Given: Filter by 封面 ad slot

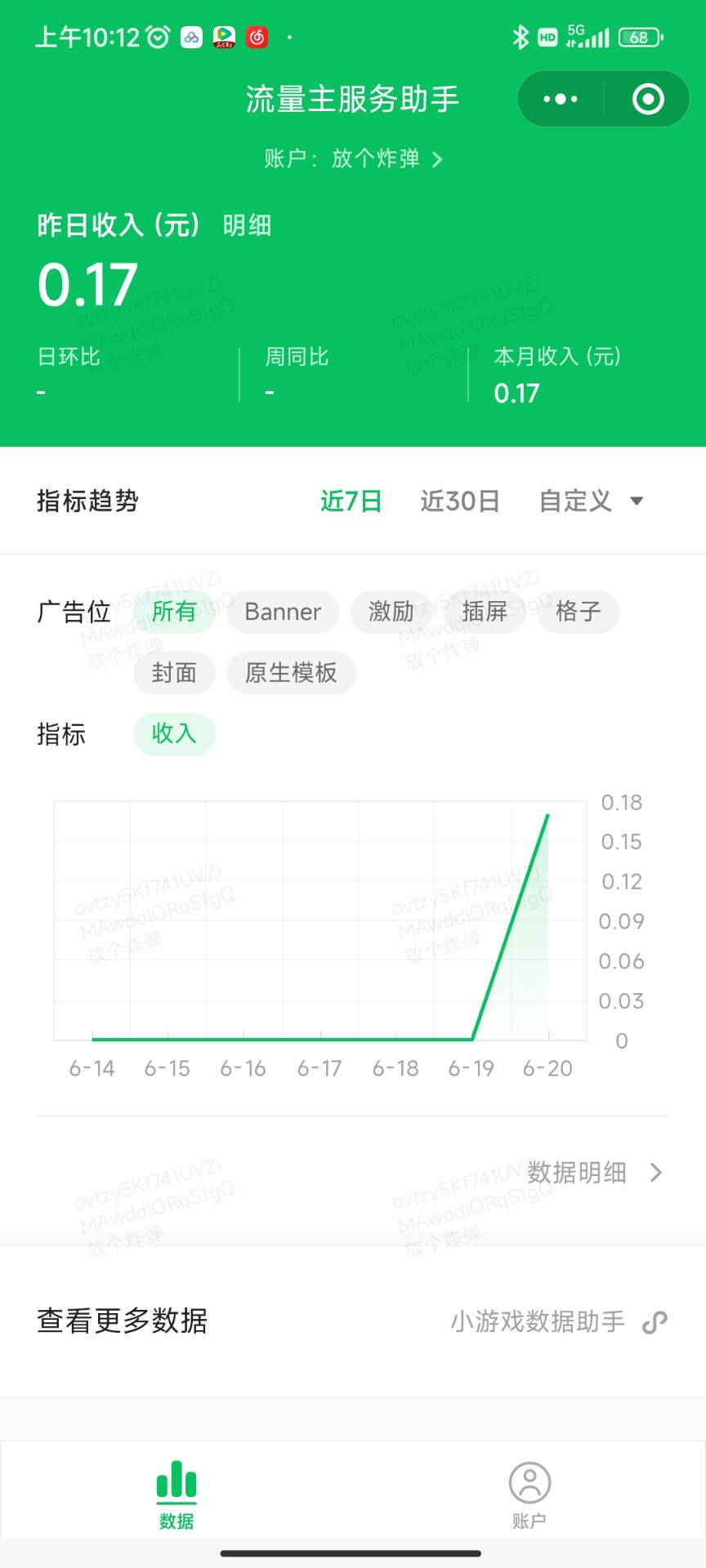Looking at the screenshot, I should pyautogui.click(x=174, y=673).
